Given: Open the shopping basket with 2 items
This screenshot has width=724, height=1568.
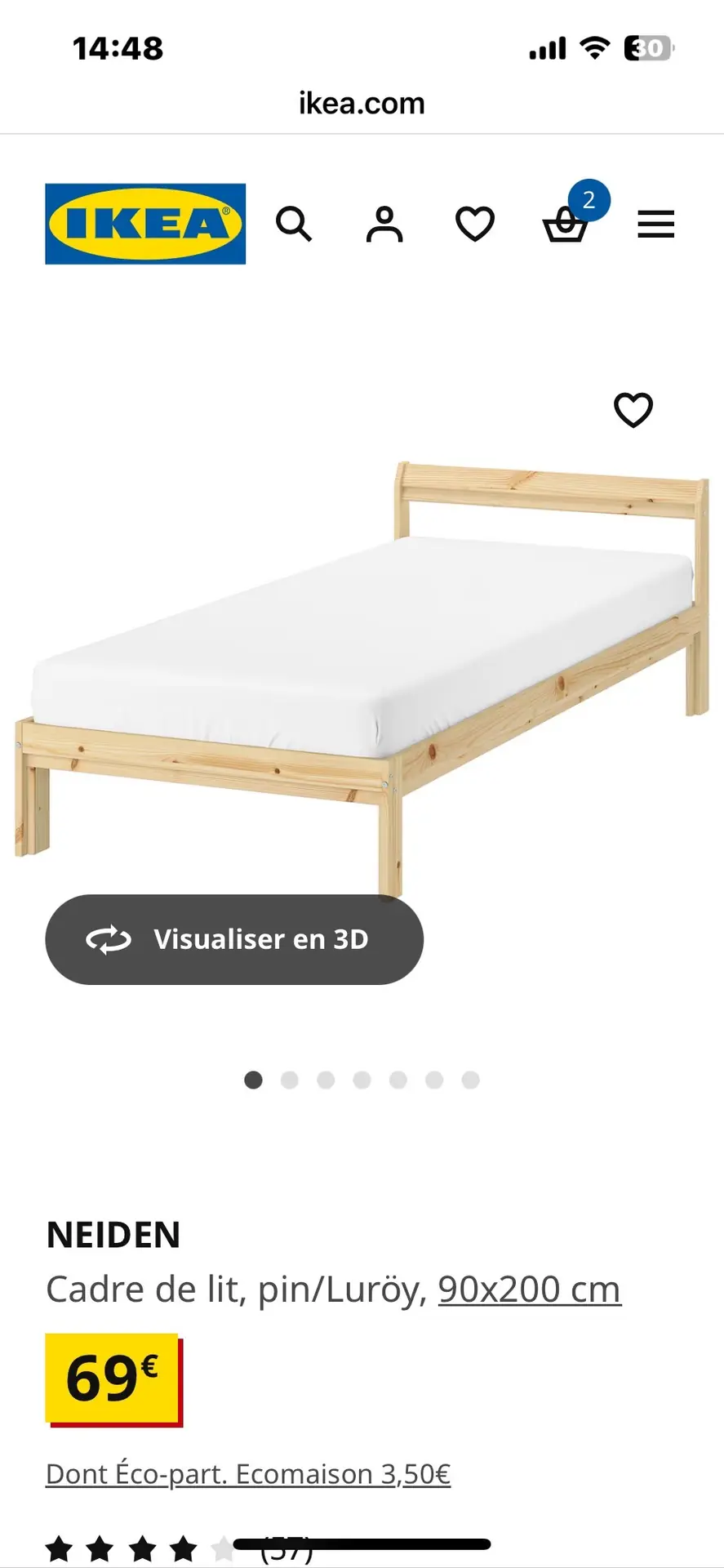Looking at the screenshot, I should [x=566, y=224].
